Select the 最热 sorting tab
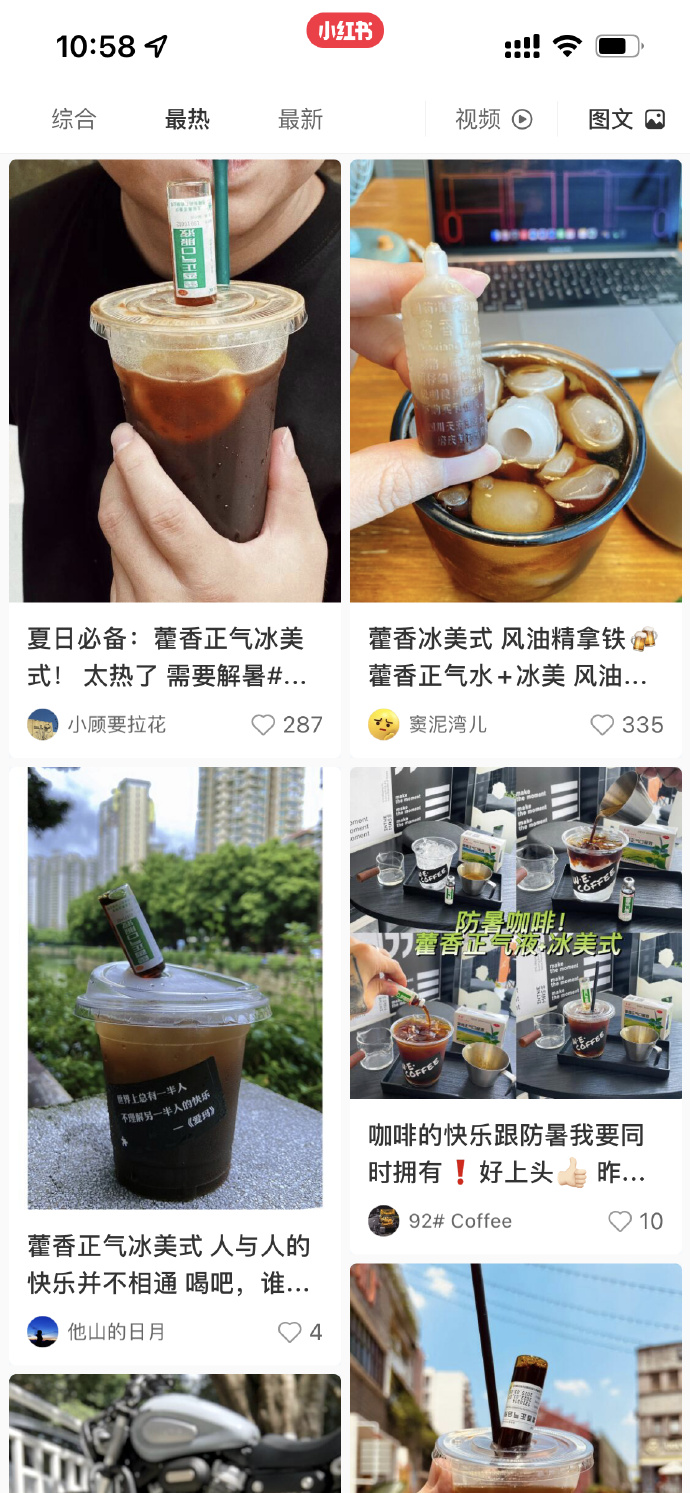690x1493 pixels. 187,120
